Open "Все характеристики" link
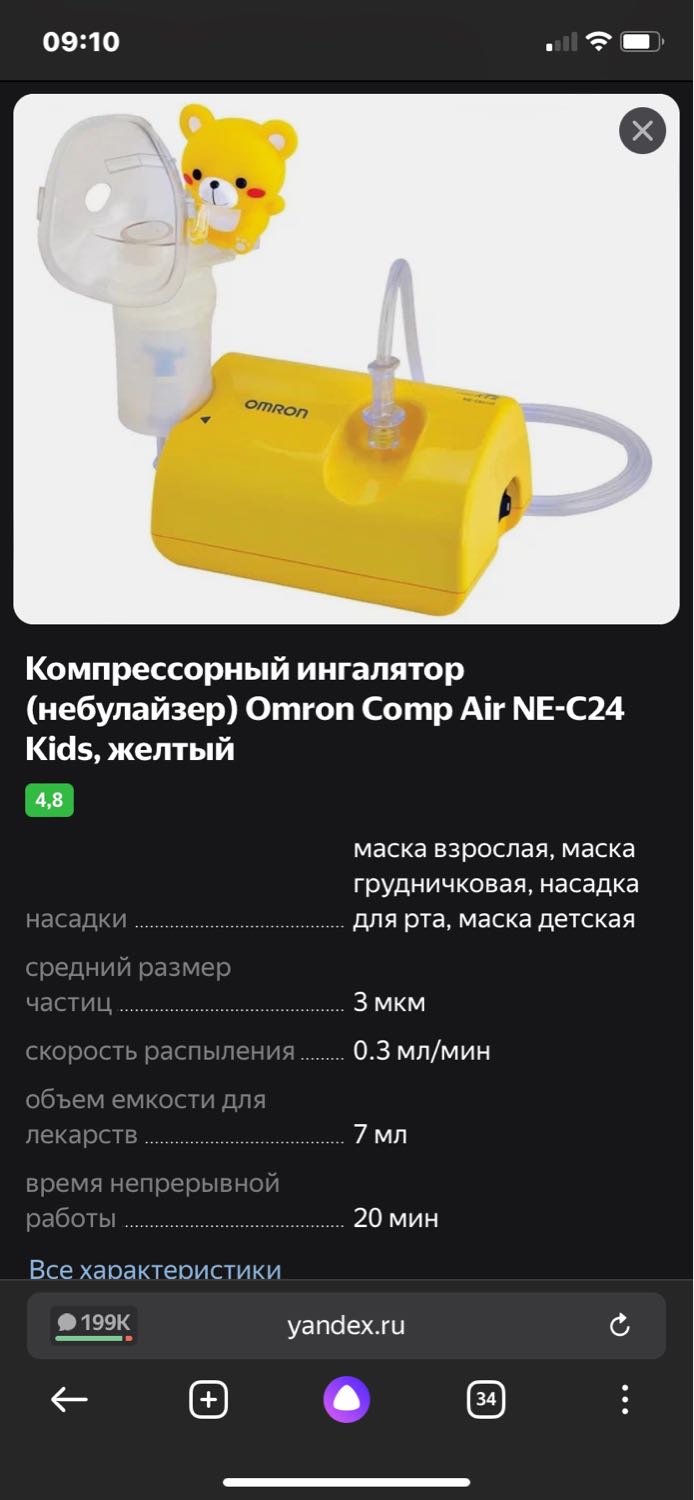Image resolution: width=694 pixels, height=1500 pixels. click(155, 1269)
